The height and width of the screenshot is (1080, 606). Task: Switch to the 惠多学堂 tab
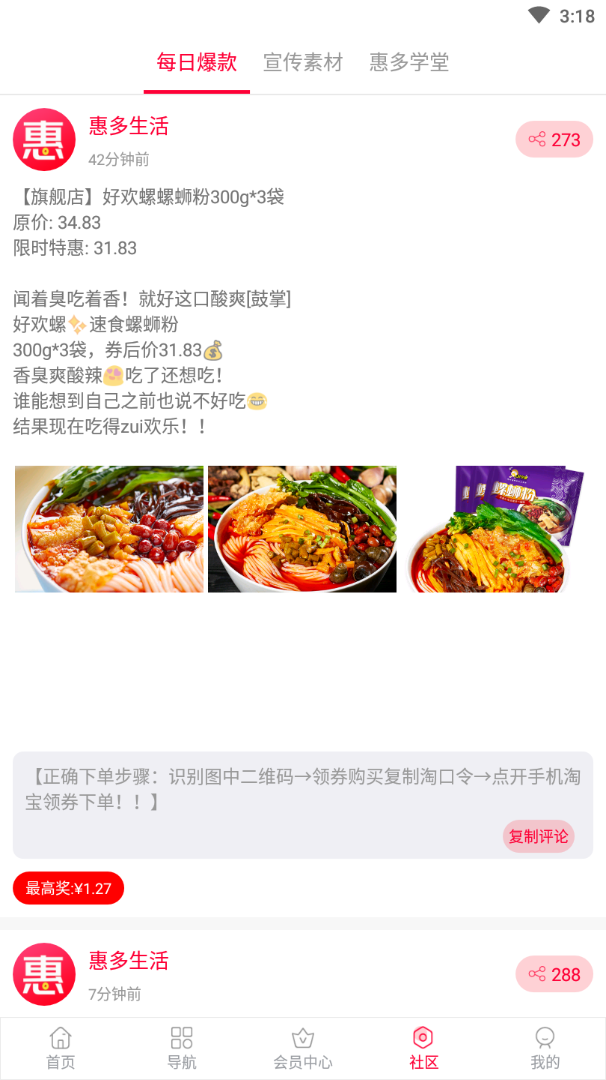tap(409, 62)
